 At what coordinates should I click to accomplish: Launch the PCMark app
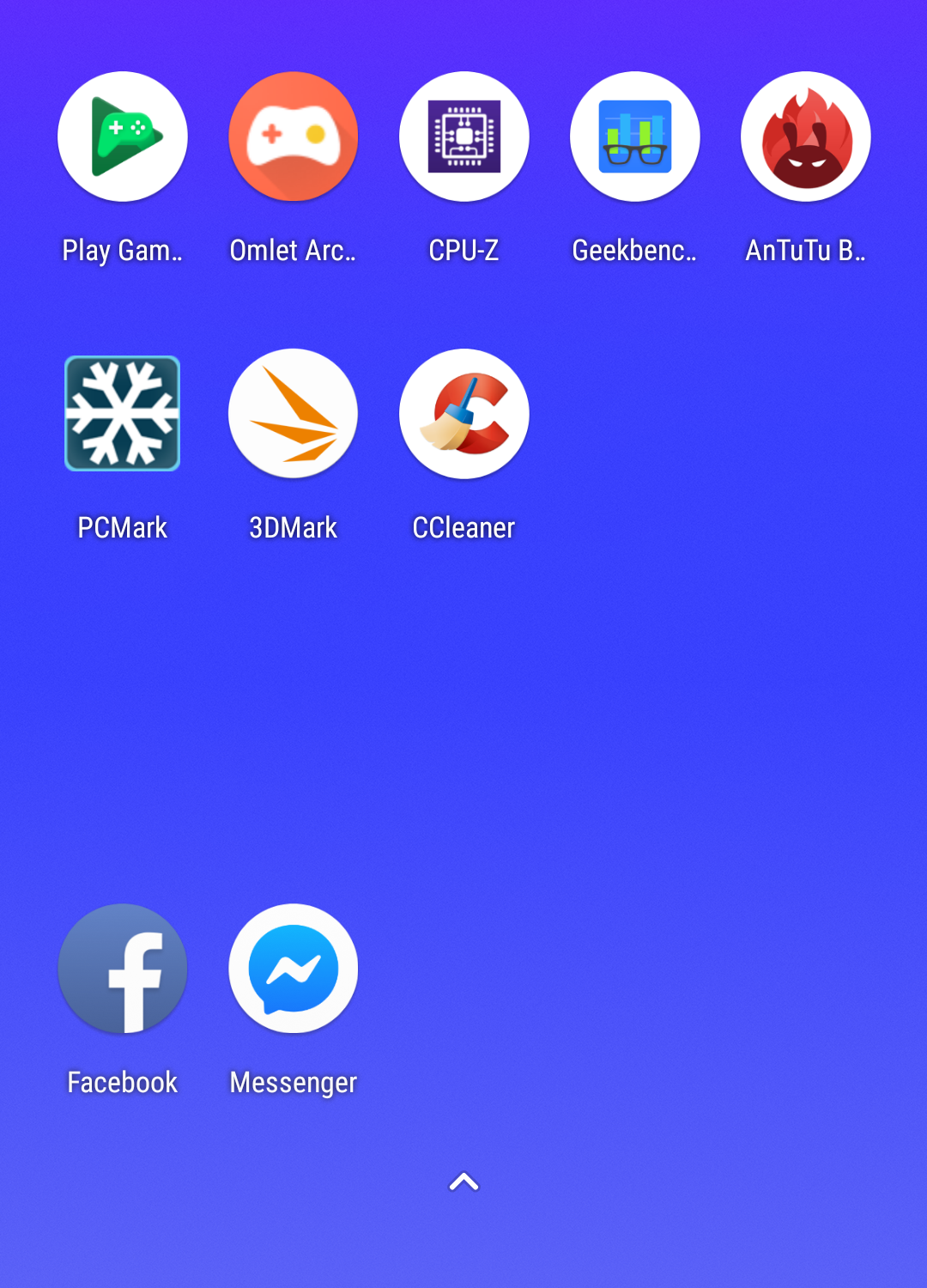pyautogui.click(x=122, y=414)
